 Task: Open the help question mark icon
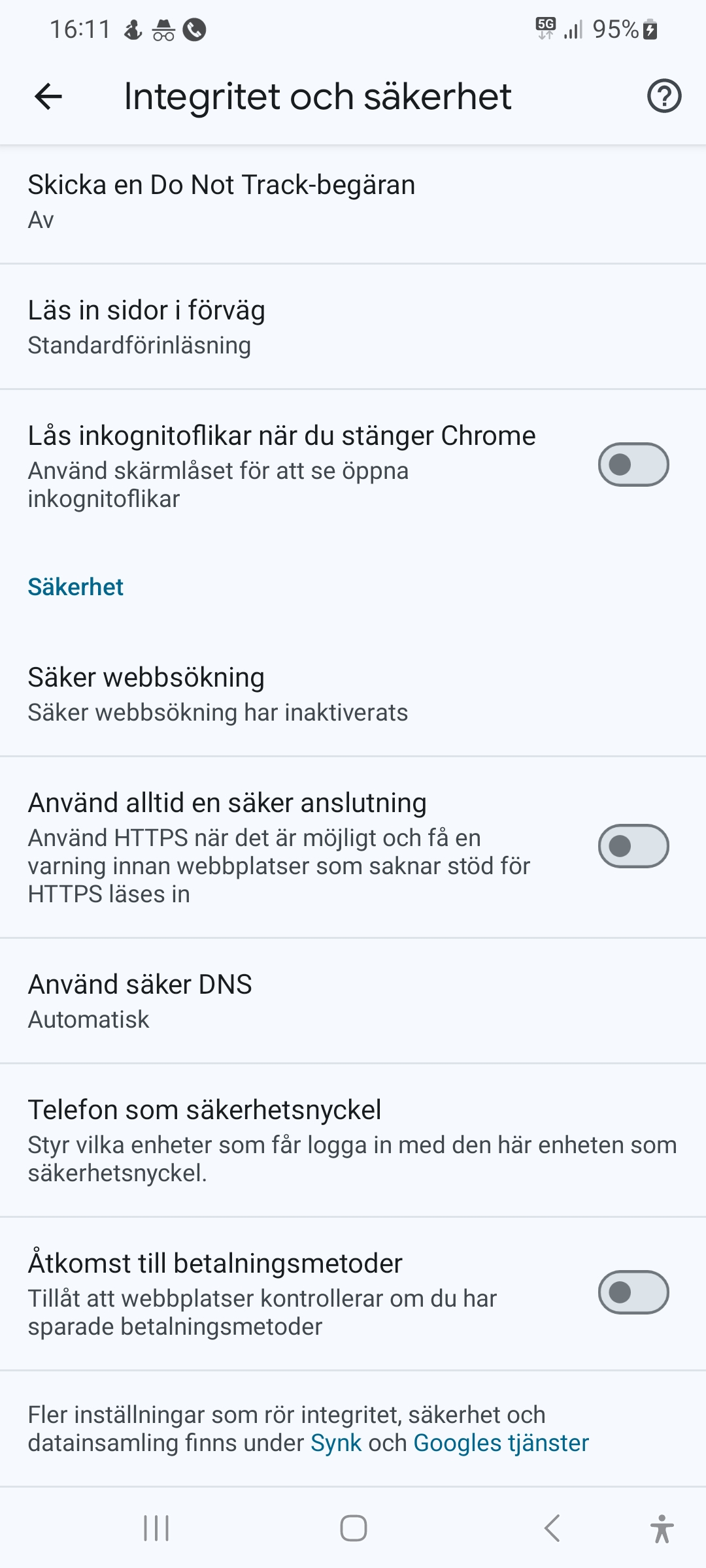pyautogui.click(x=664, y=97)
